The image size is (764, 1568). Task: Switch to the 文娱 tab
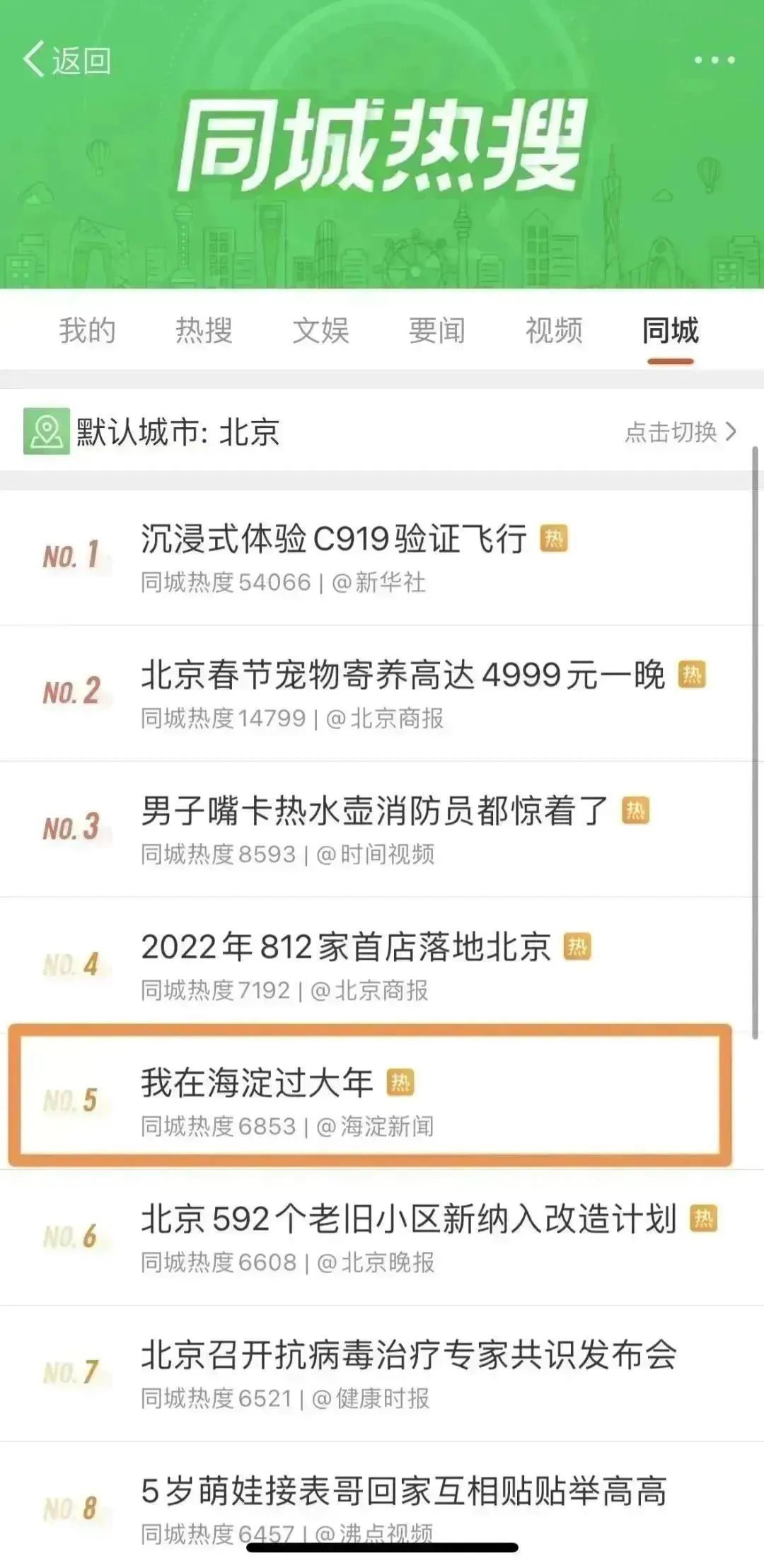tap(320, 330)
